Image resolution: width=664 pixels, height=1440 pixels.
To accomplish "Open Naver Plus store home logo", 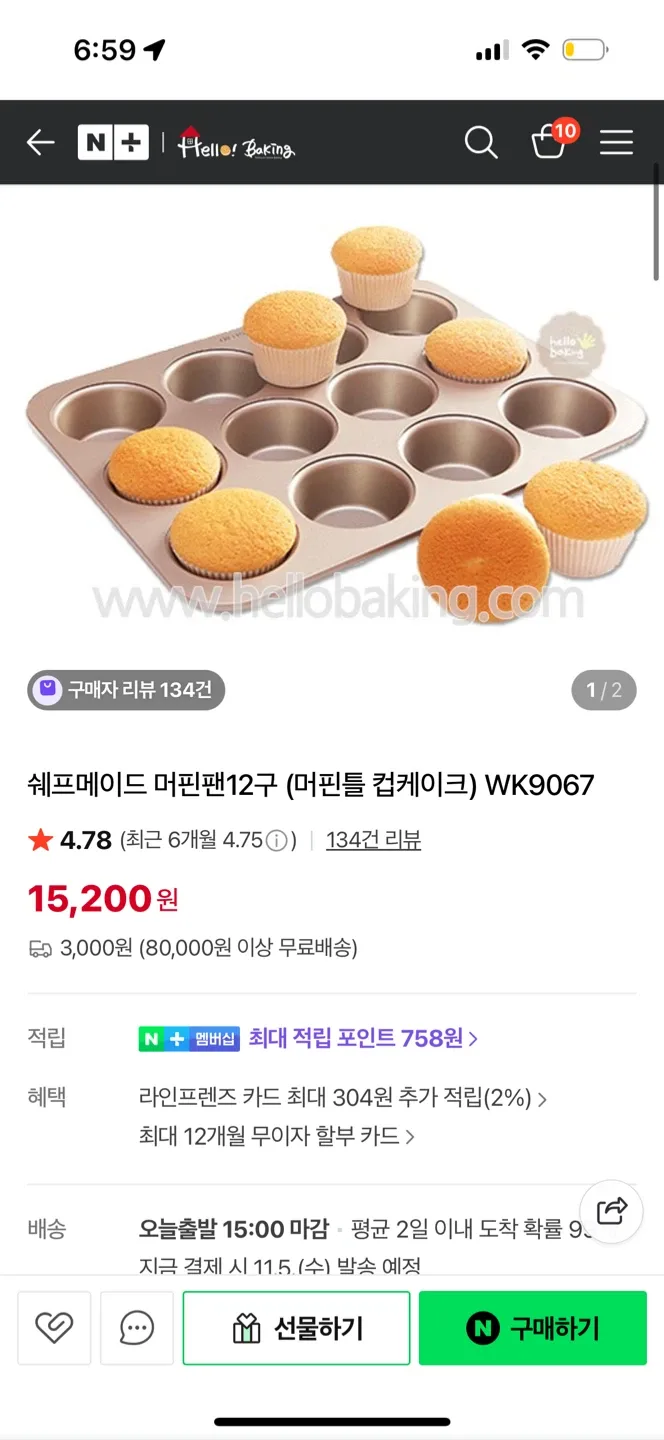I will coord(113,143).
